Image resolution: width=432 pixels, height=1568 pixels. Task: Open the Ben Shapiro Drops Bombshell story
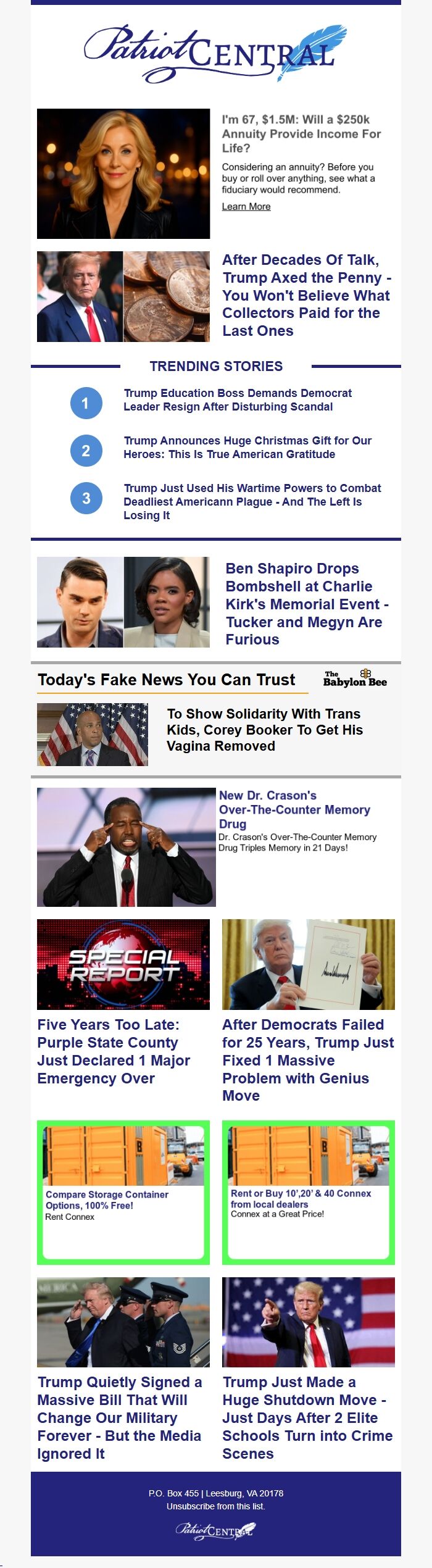point(306,603)
